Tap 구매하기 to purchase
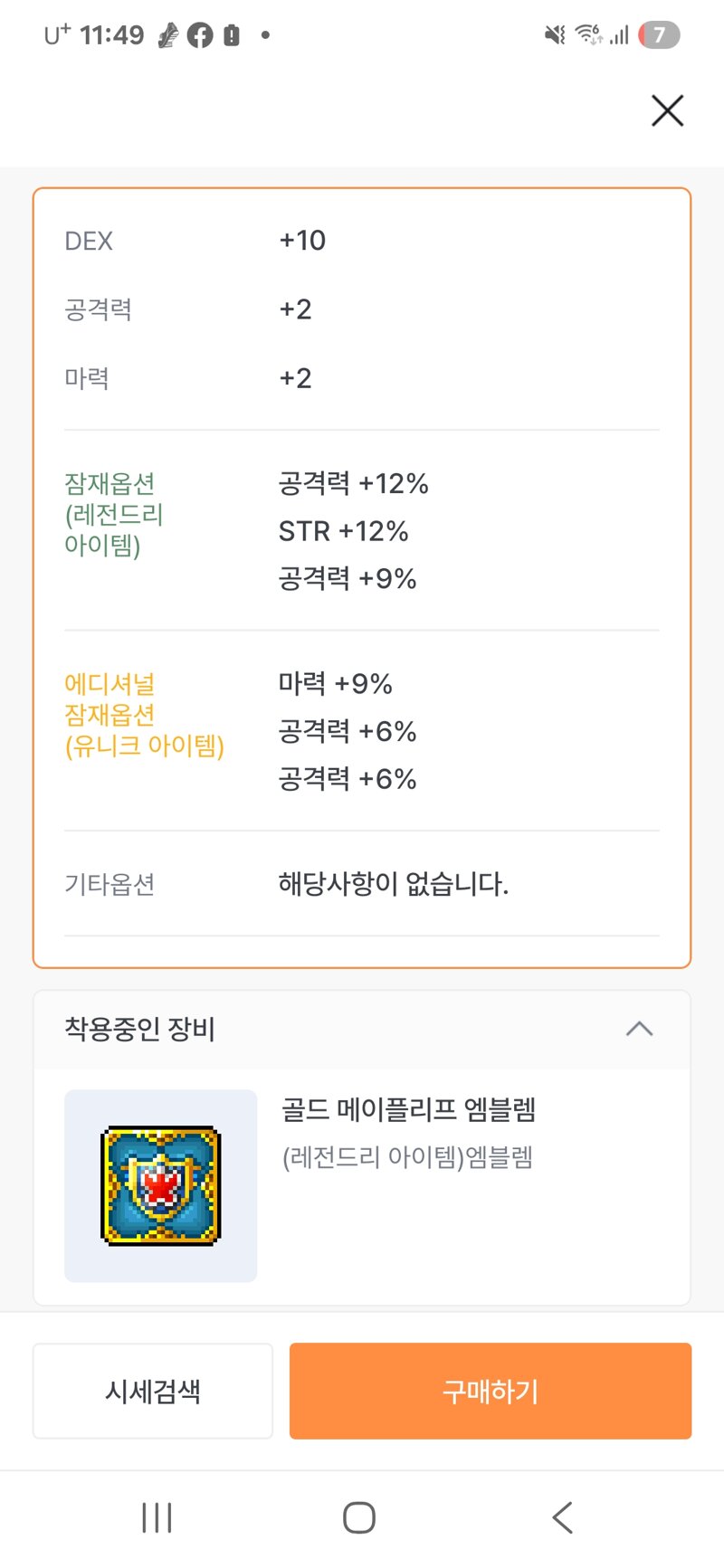724x1568 pixels. click(491, 1391)
